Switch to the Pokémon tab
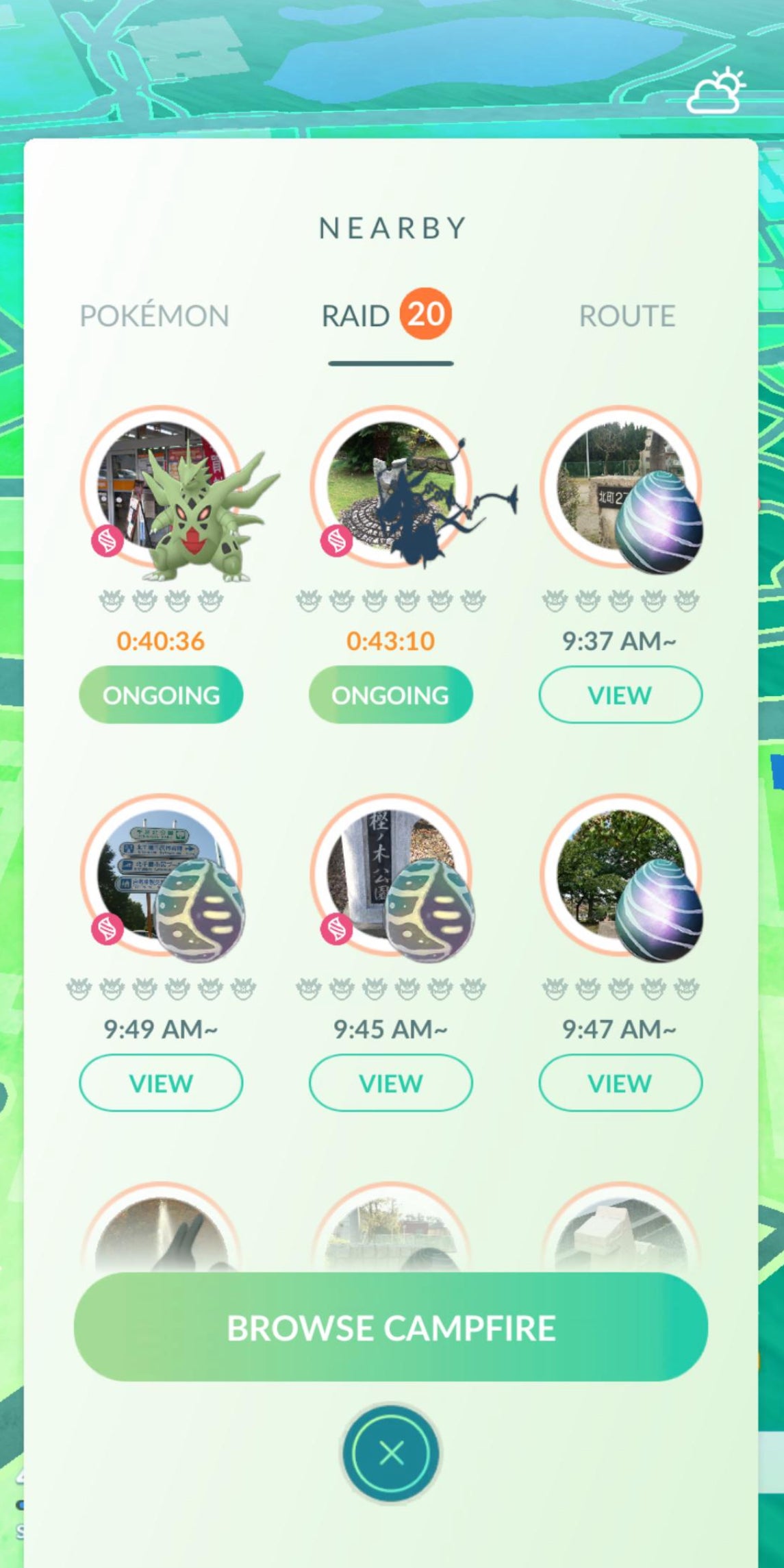The width and height of the screenshot is (784, 1568). [154, 316]
